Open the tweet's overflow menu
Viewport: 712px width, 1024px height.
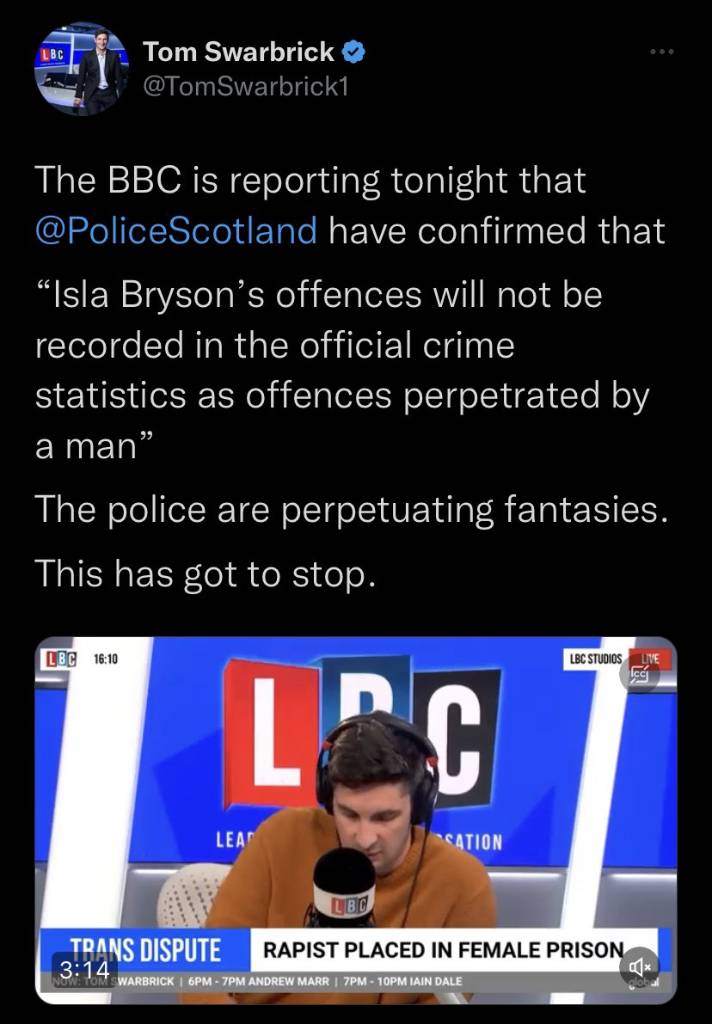tap(661, 52)
